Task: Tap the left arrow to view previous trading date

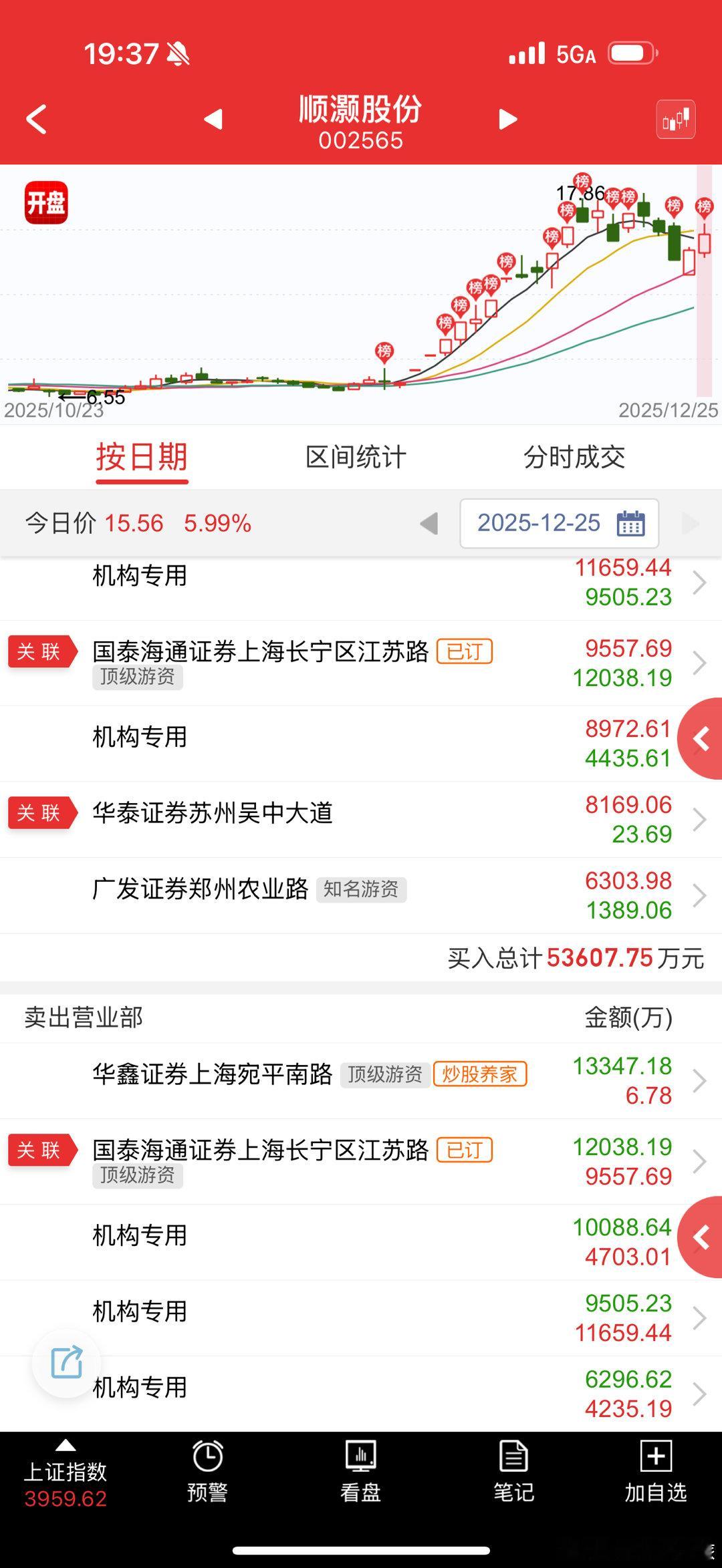Action: pyautogui.click(x=428, y=524)
